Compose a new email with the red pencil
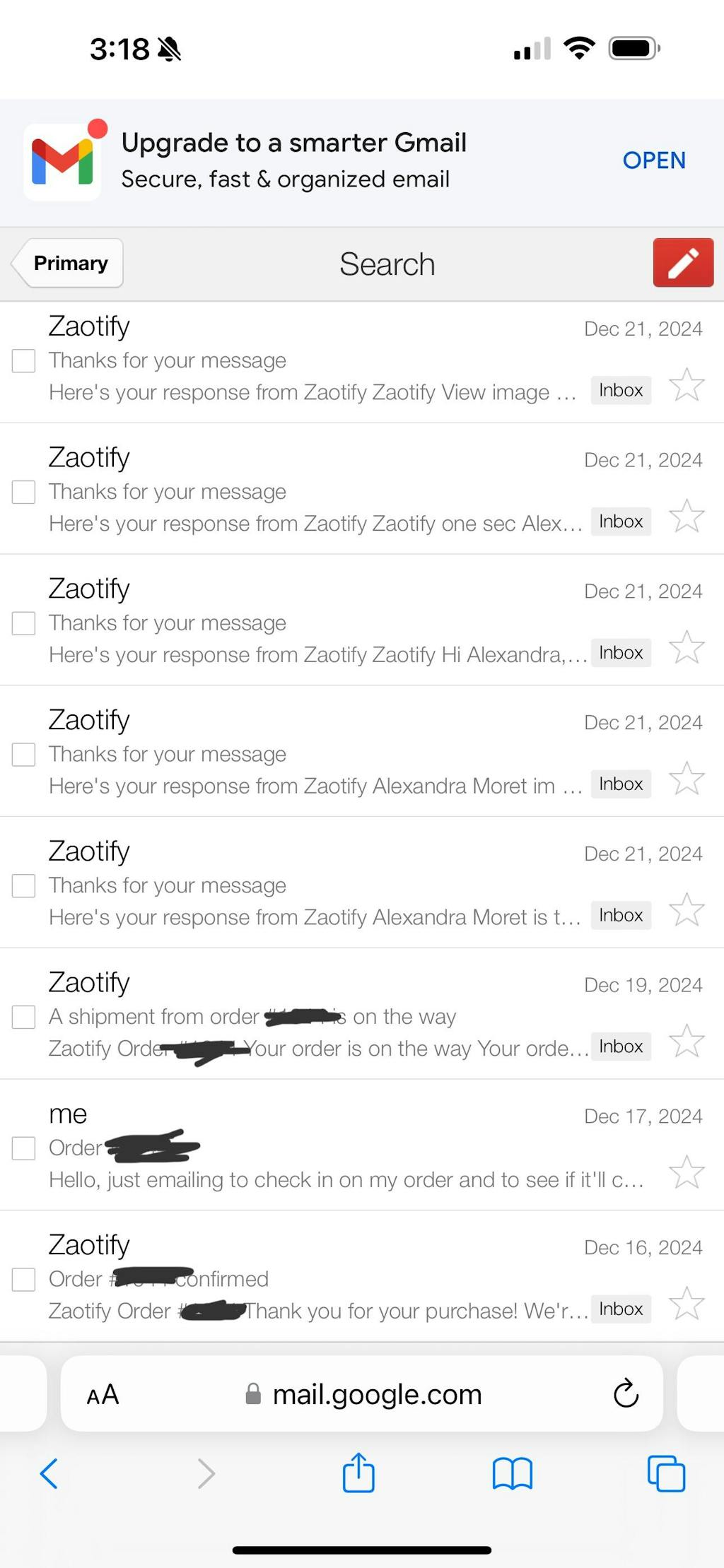 point(683,263)
